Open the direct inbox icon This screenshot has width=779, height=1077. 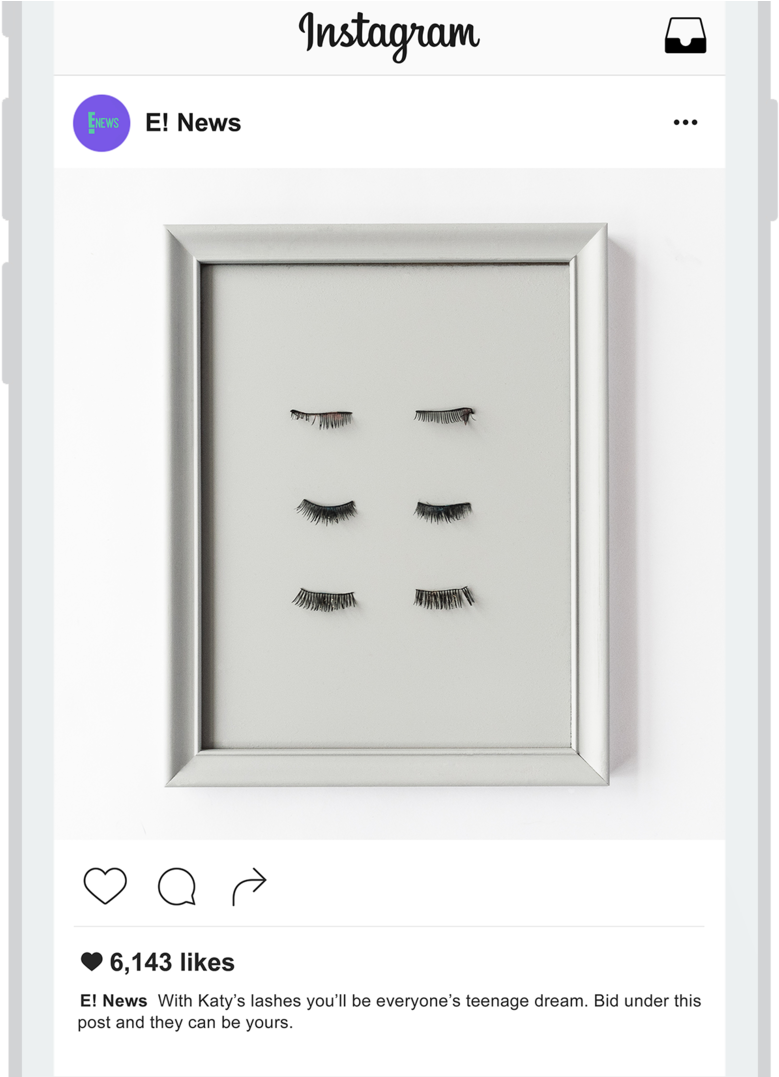[685, 35]
